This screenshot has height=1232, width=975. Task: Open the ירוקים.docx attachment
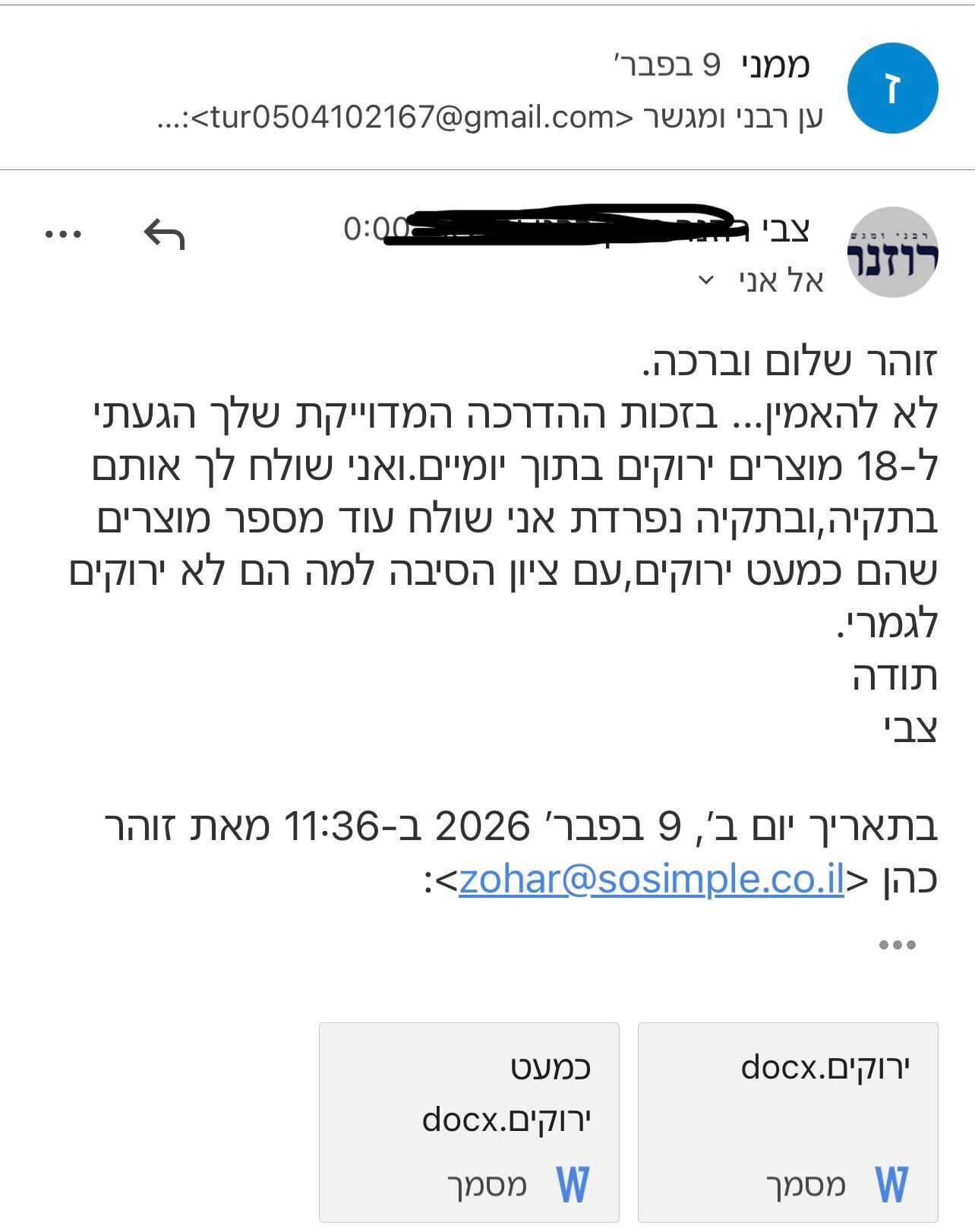(x=787, y=1121)
